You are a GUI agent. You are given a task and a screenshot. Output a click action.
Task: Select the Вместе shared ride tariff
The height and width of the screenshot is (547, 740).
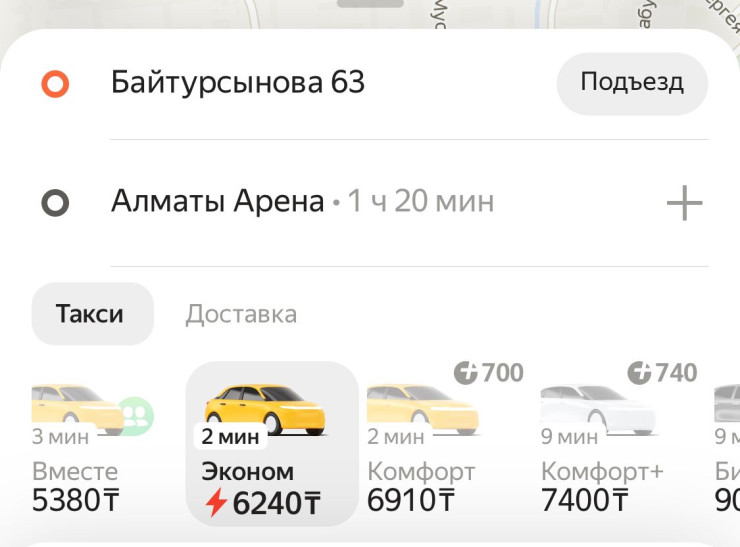77,445
